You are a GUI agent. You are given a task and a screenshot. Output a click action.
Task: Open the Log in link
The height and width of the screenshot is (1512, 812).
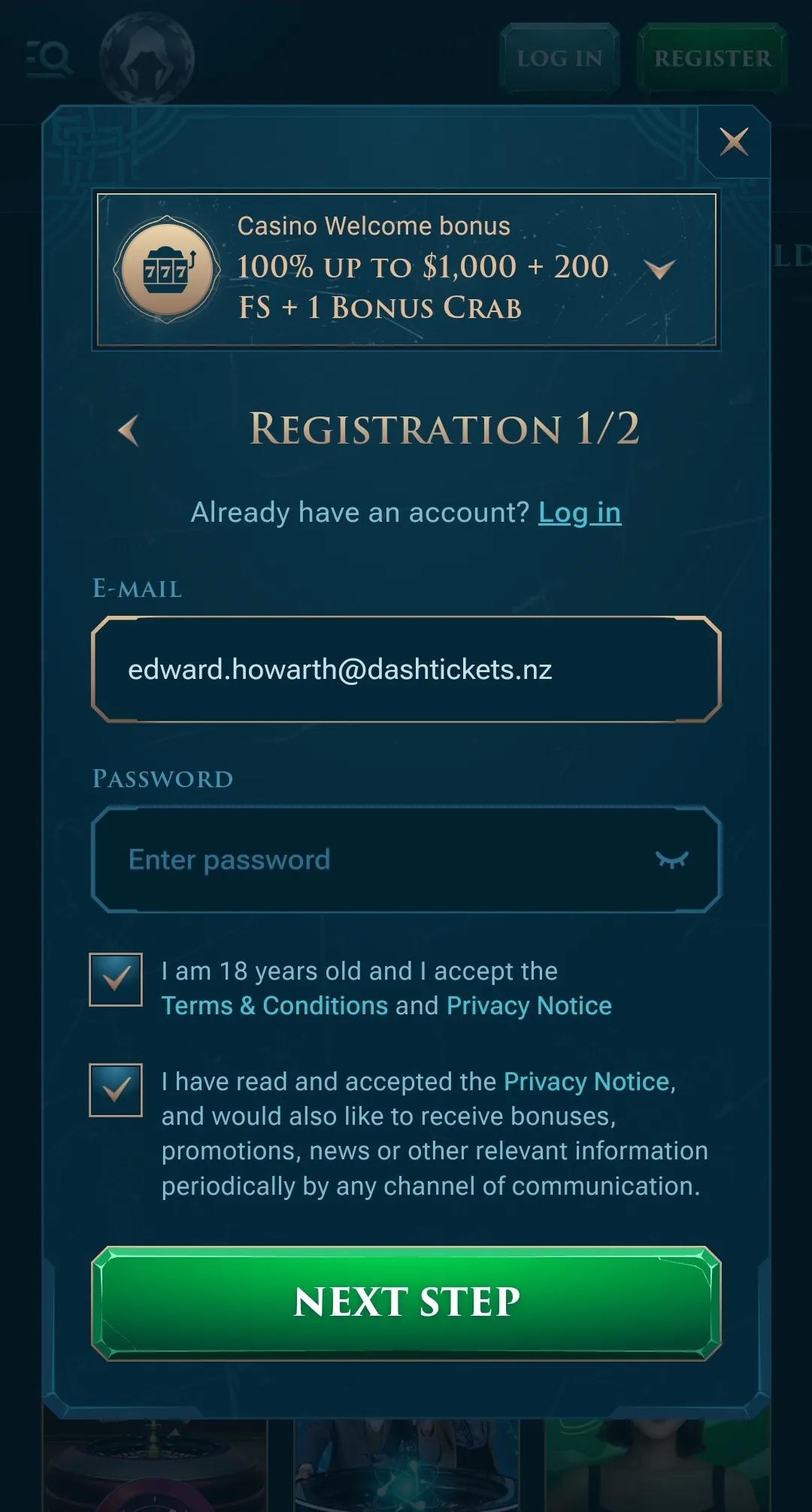pyautogui.click(x=579, y=513)
